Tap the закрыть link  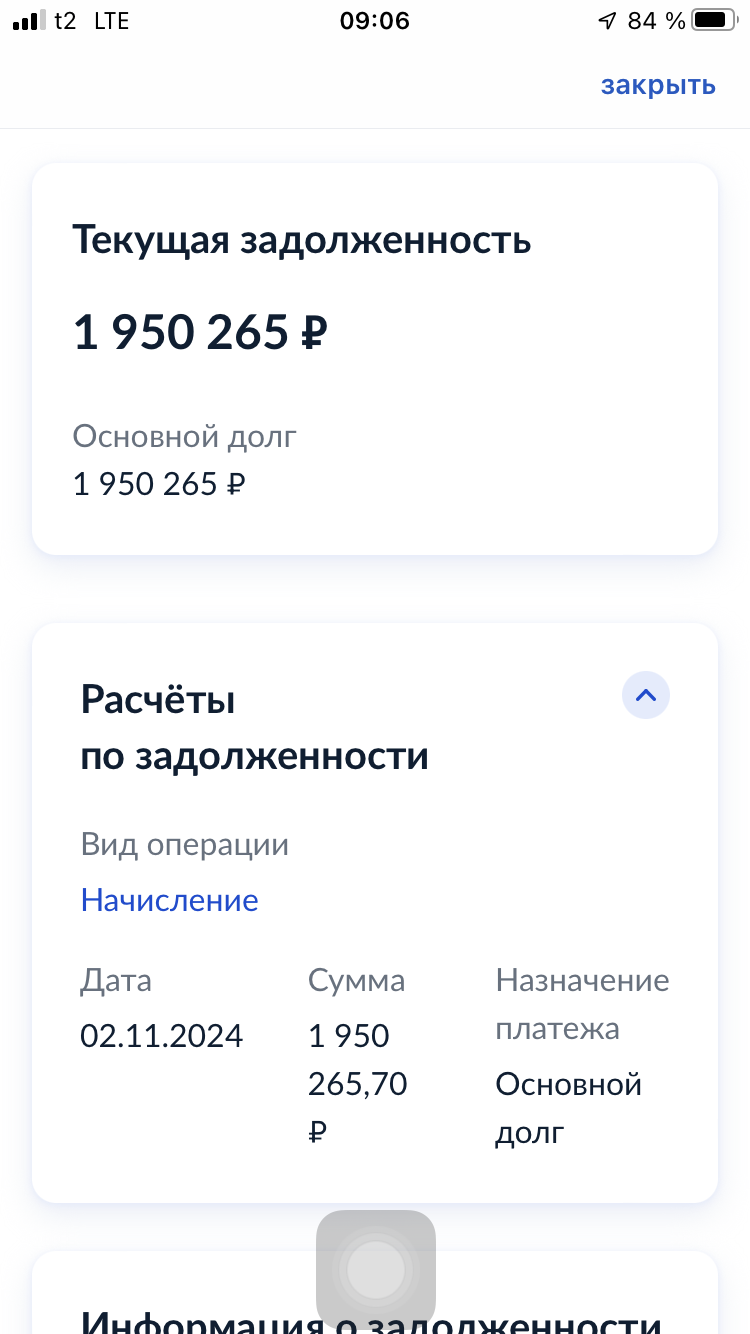(657, 85)
